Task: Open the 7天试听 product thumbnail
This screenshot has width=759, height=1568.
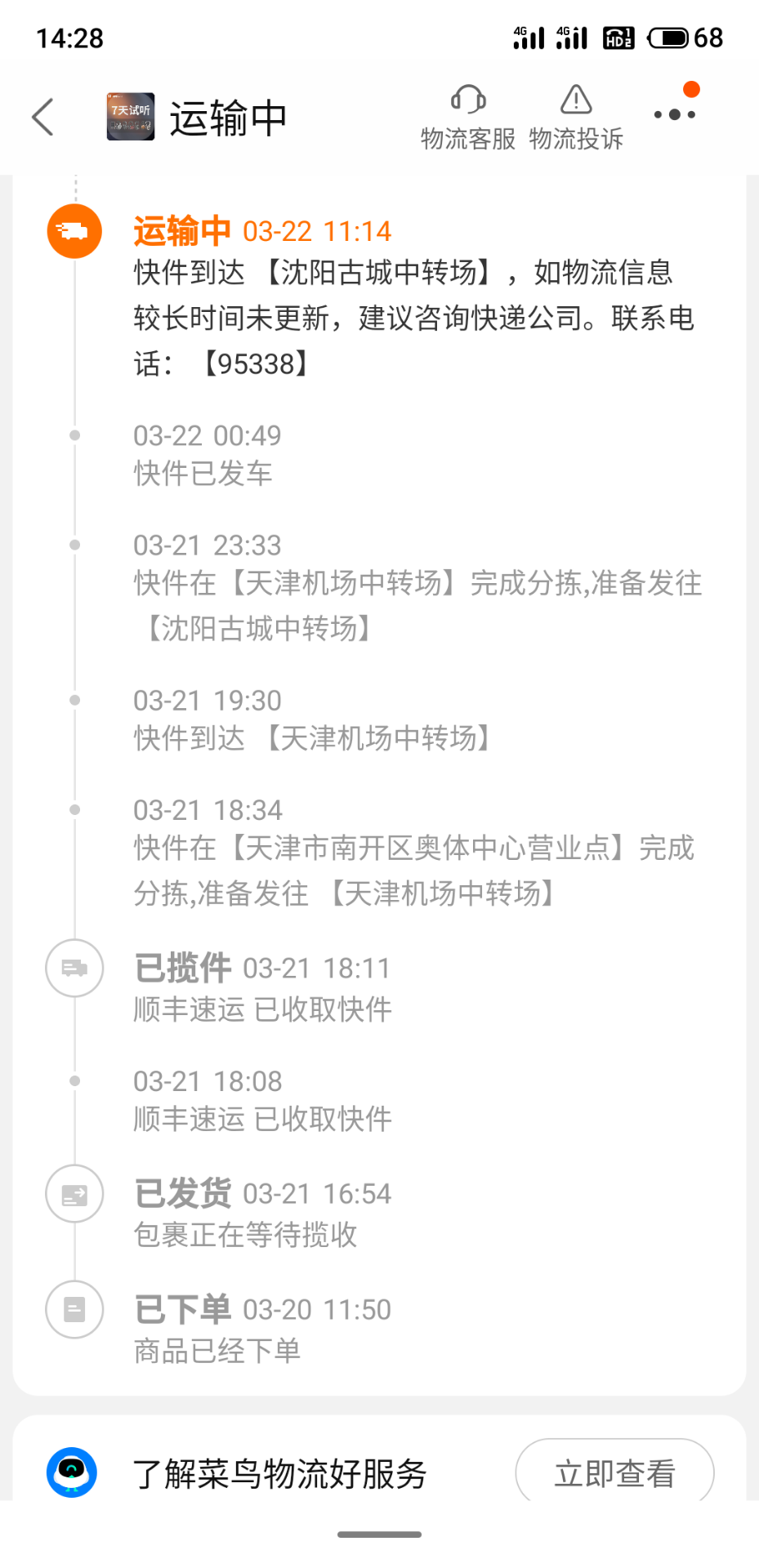Action: pyautogui.click(x=131, y=117)
